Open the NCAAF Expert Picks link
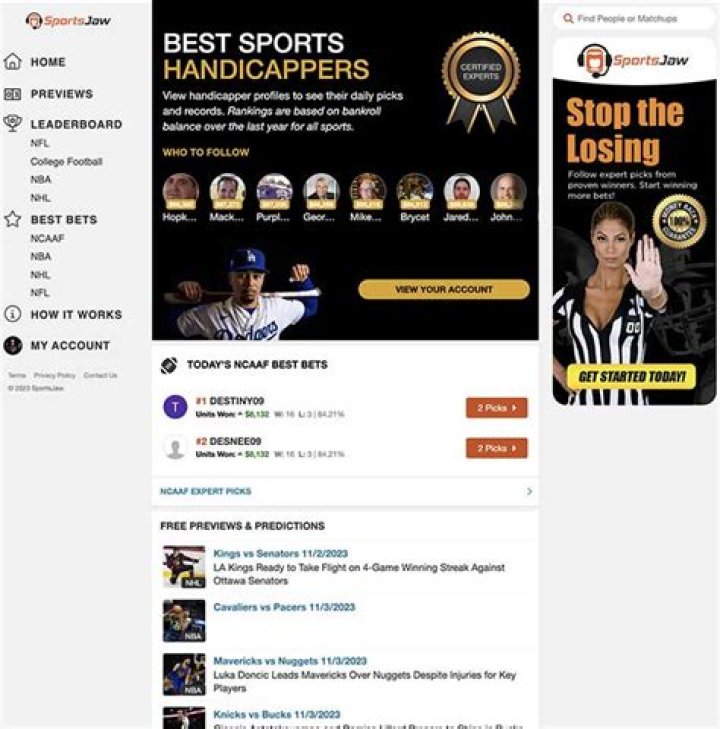Screen dimensions: 720x729 (x=206, y=492)
